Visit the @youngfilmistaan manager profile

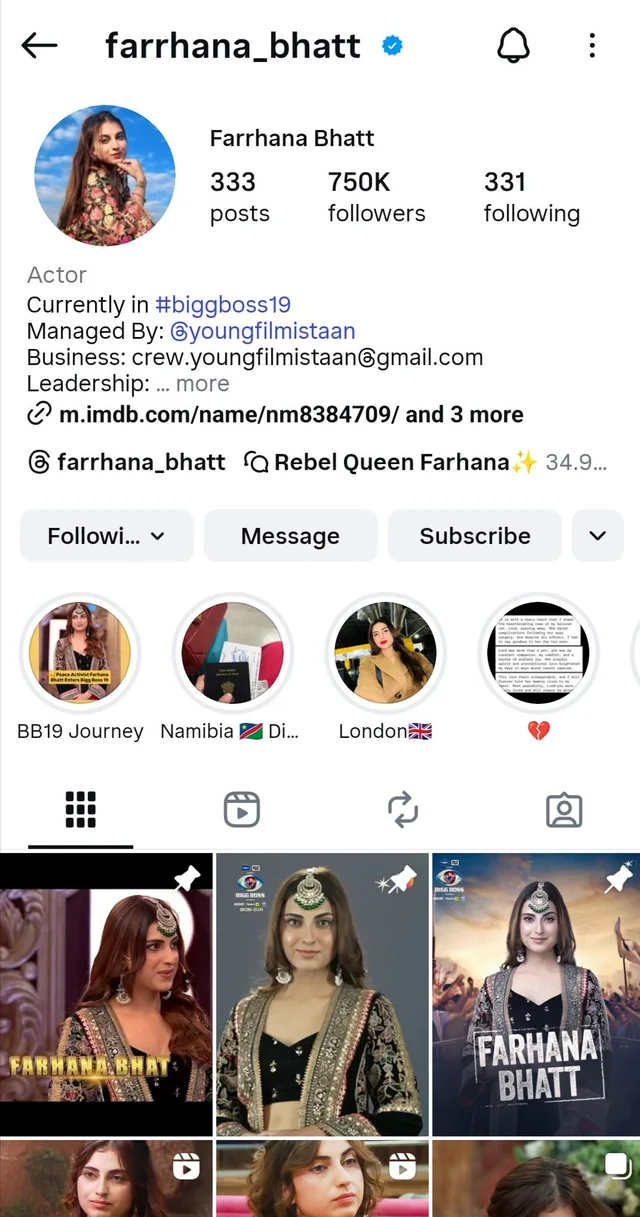coord(262,331)
